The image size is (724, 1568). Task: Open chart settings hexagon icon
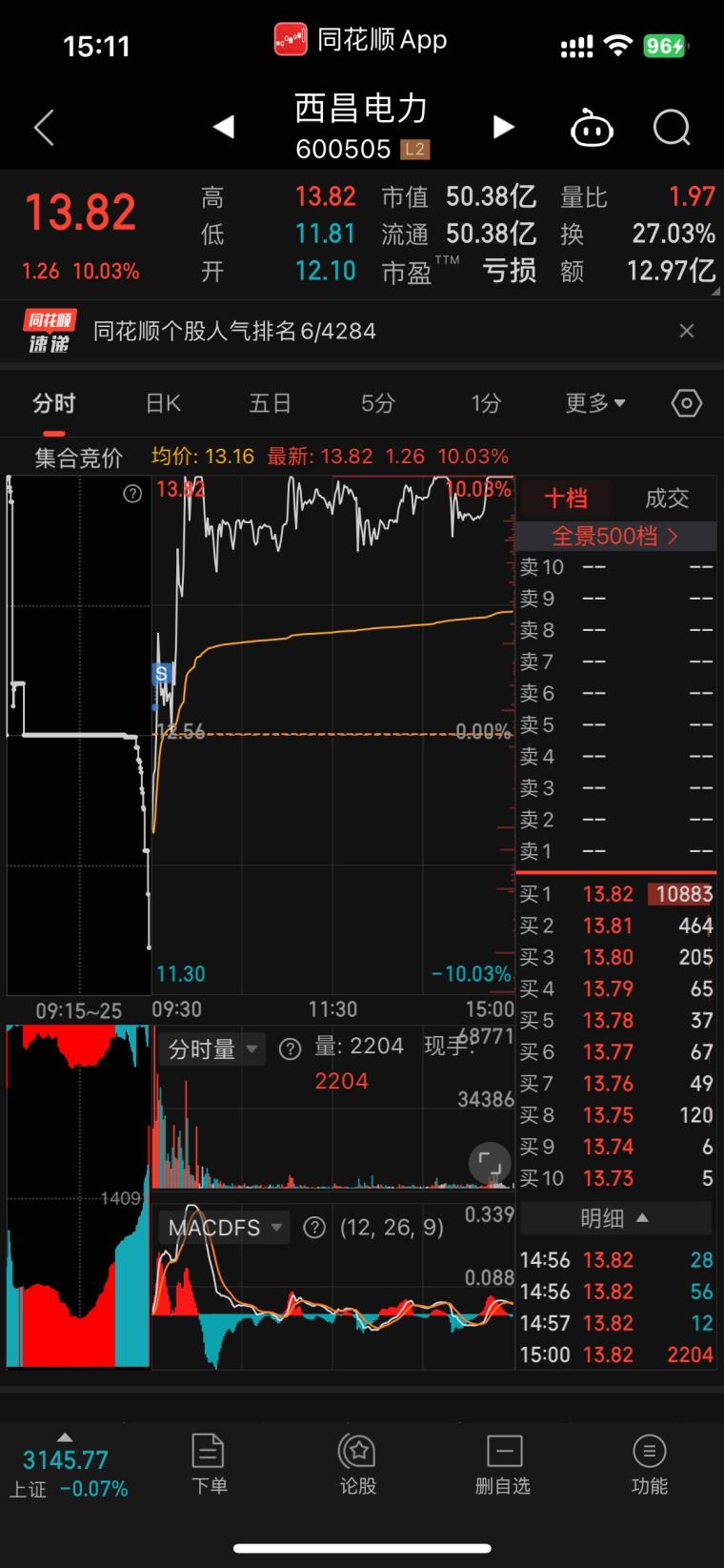[687, 403]
